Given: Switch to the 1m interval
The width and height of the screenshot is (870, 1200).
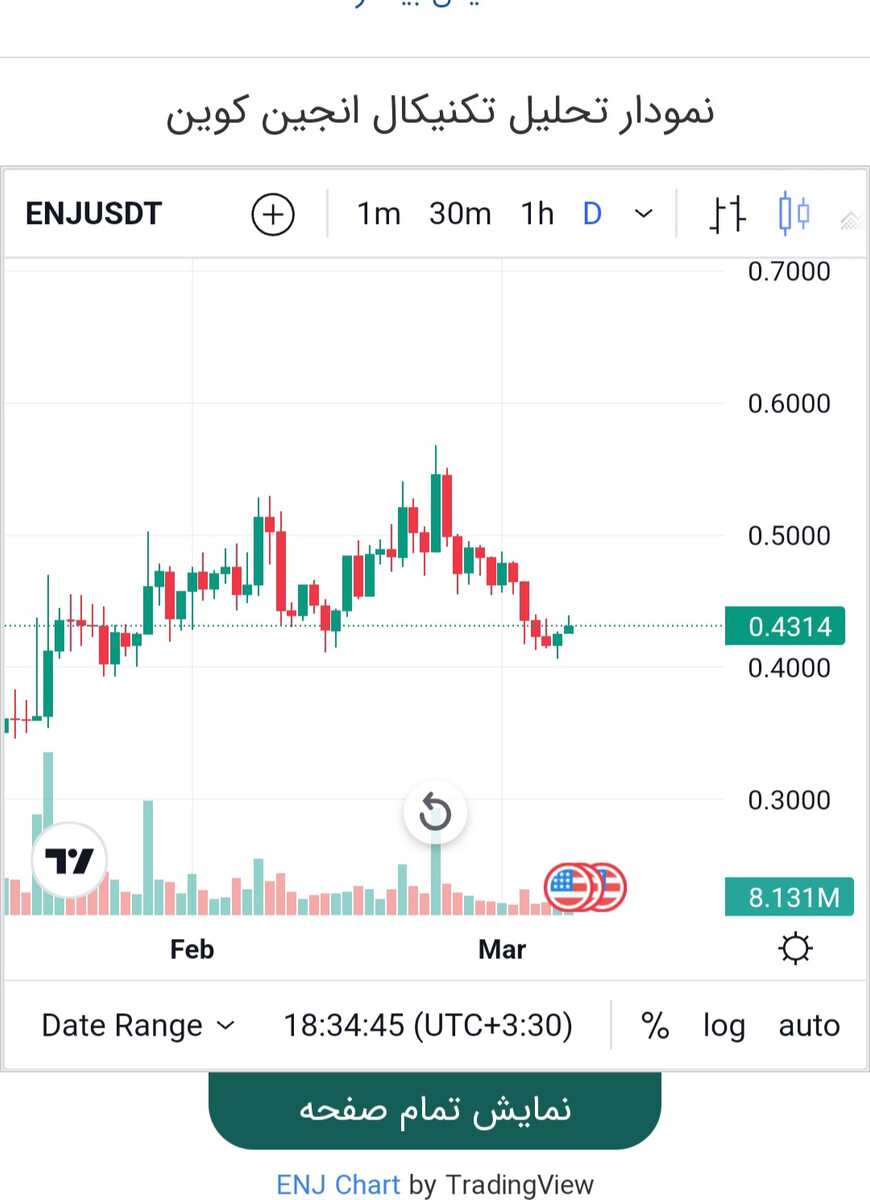Looking at the screenshot, I should coord(378,214).
